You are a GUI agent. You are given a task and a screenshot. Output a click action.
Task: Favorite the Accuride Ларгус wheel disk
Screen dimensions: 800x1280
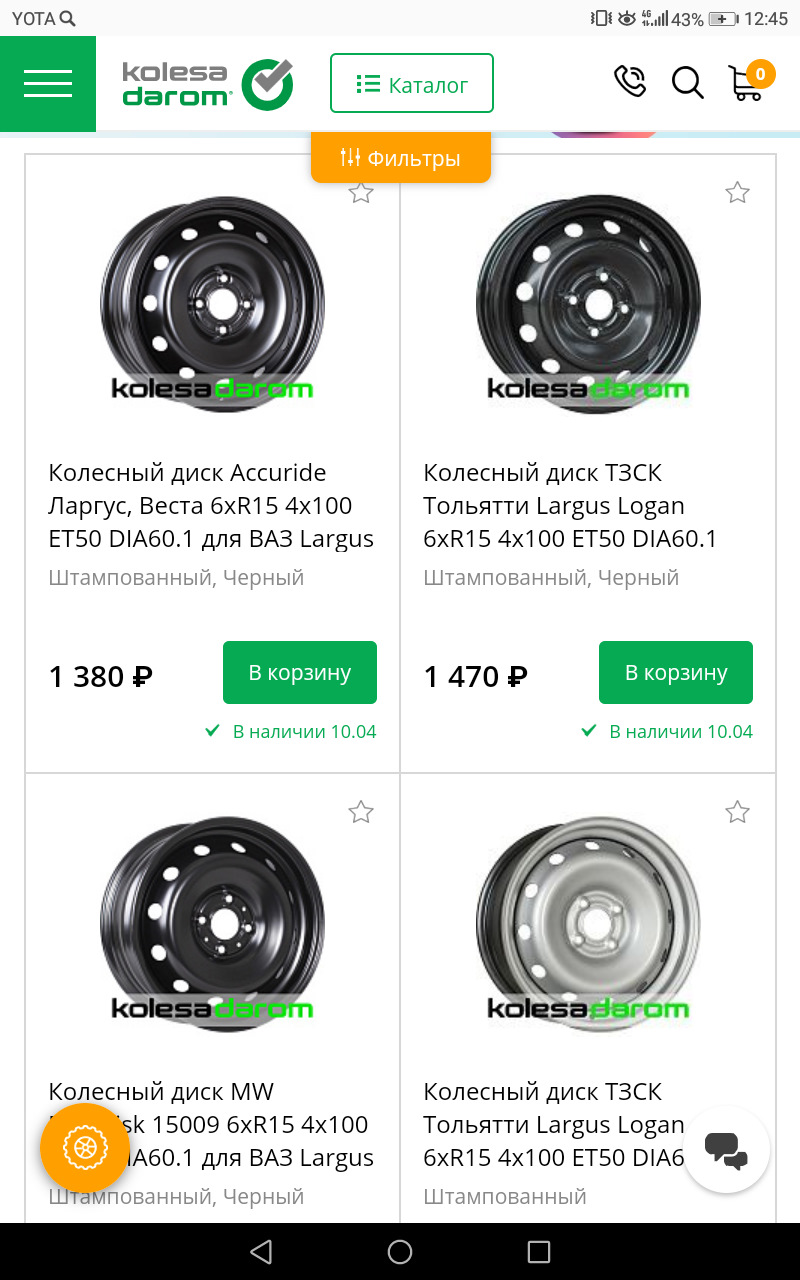[x=360, y=192]
